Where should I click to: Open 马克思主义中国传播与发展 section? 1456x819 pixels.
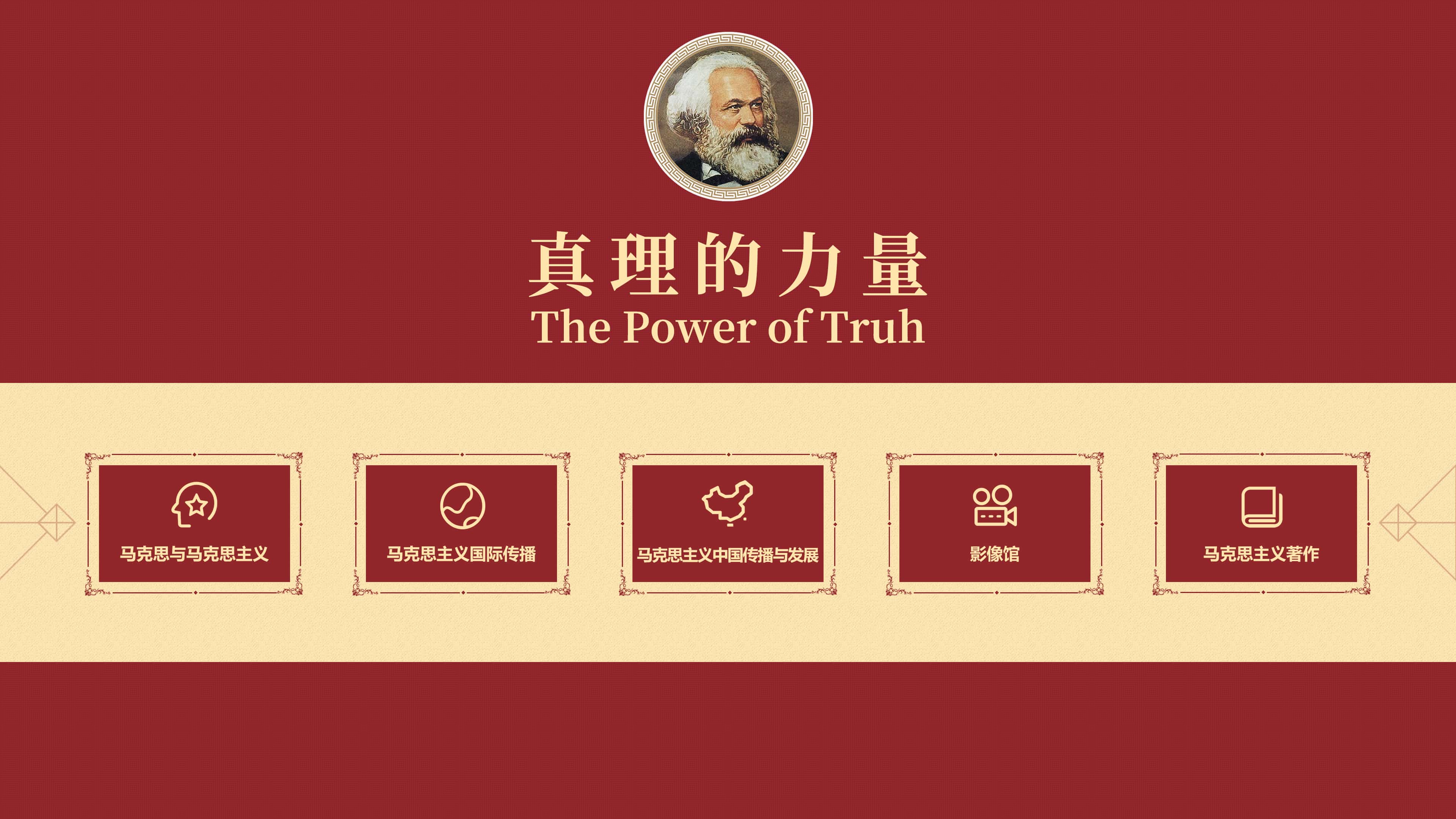[728, 523]
